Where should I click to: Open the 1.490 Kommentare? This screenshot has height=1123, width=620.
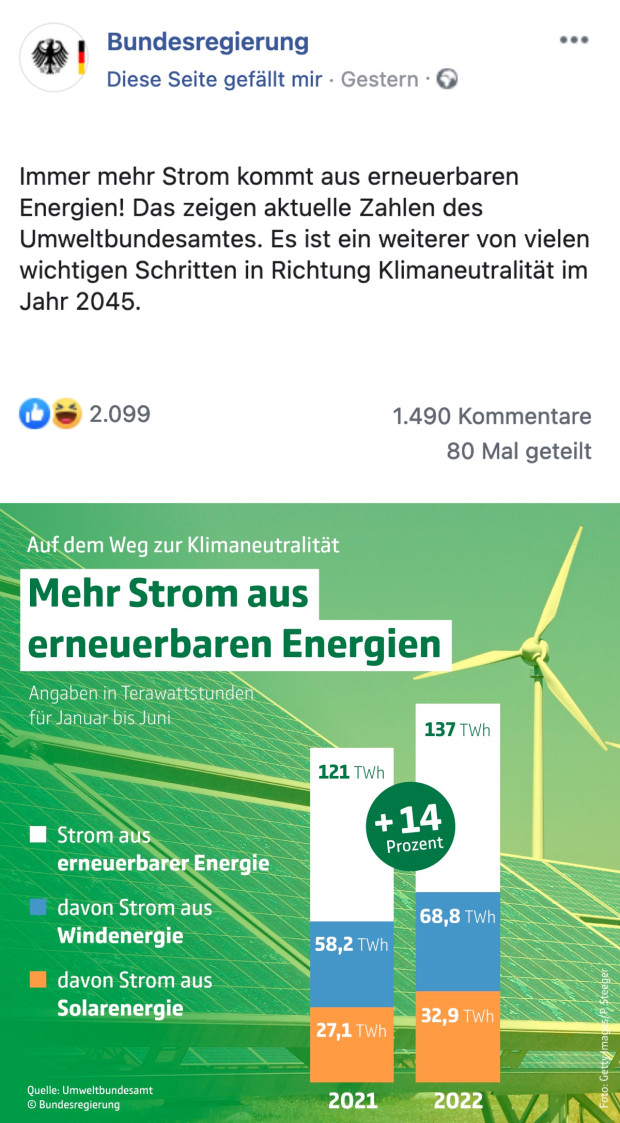tap(491, 416)
